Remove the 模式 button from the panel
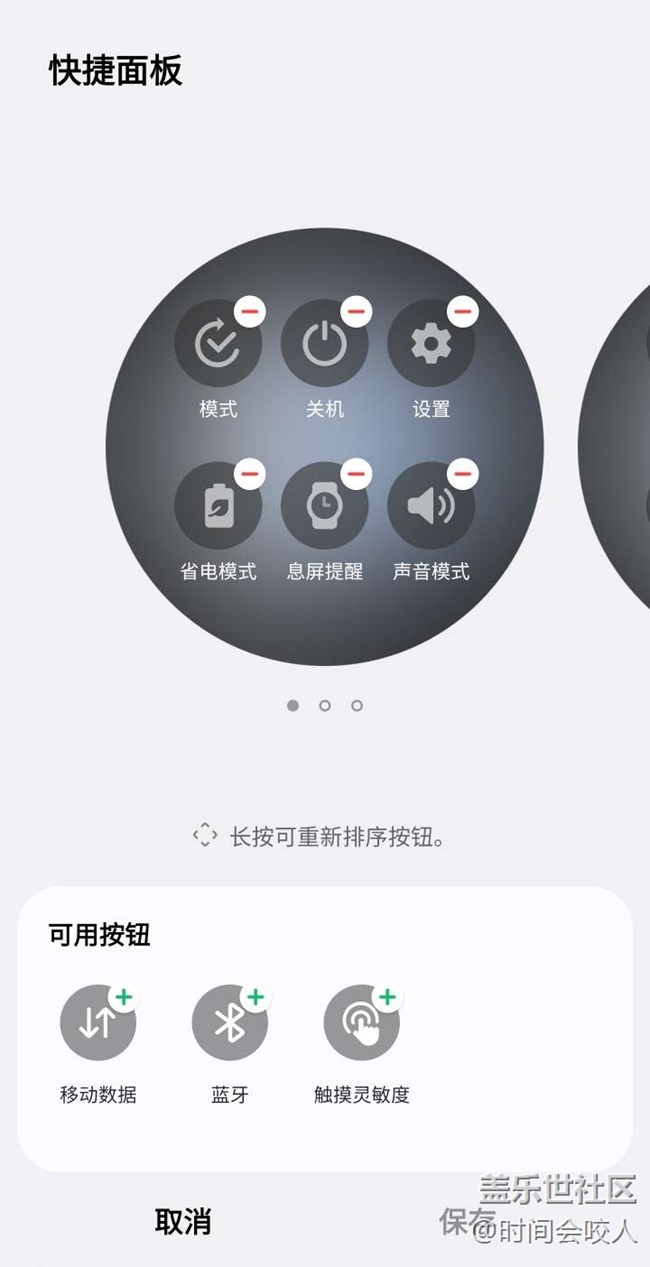Screen dimensions: 650x1267 tap(250, 311)
